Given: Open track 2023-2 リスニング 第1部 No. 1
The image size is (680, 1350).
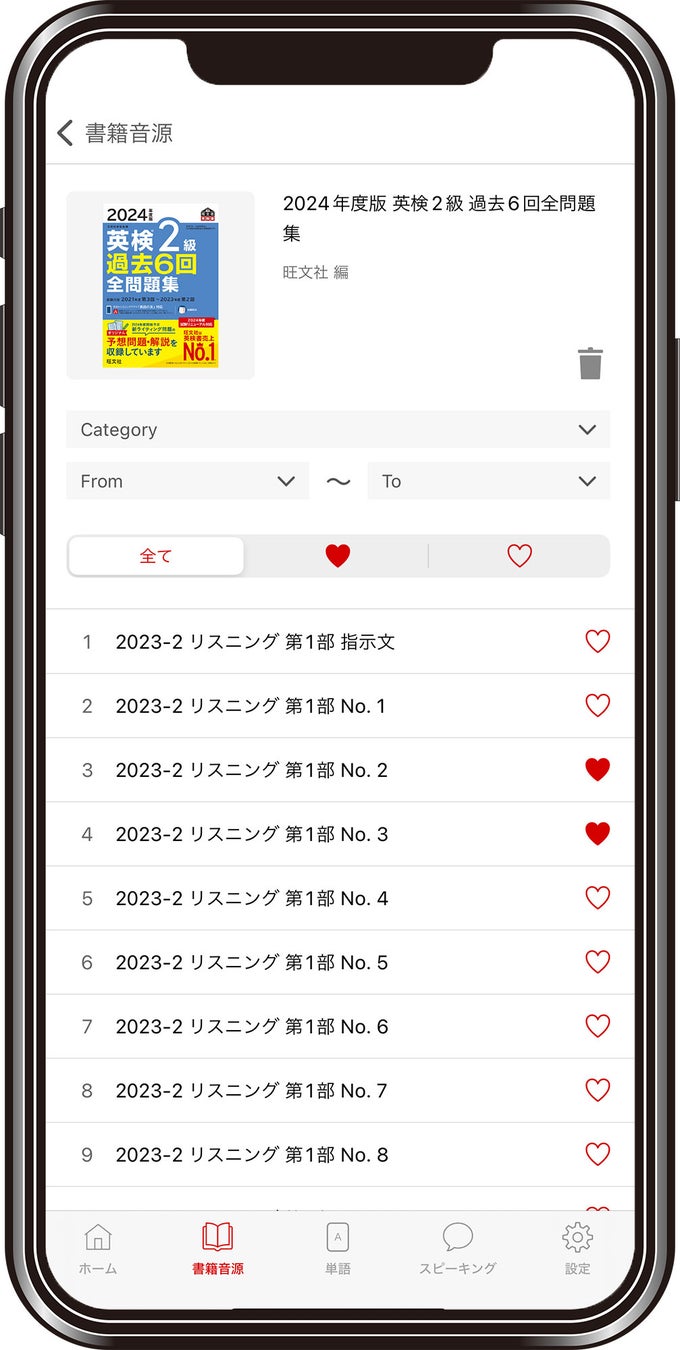Looking at the screenshot, I should (250, 706).
